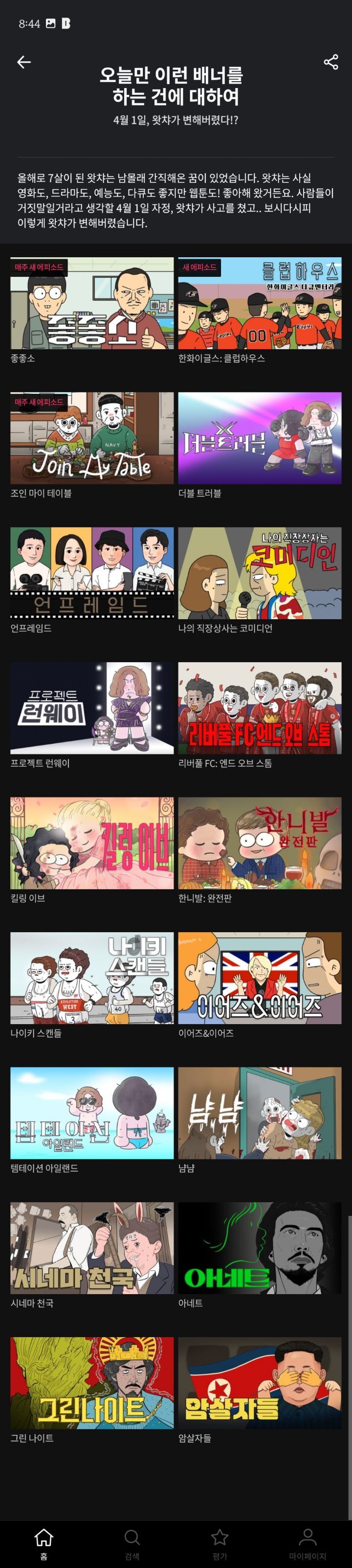View the 암살자들 title
This screenshot has height=1568, width=352.
click(260, 1383)
